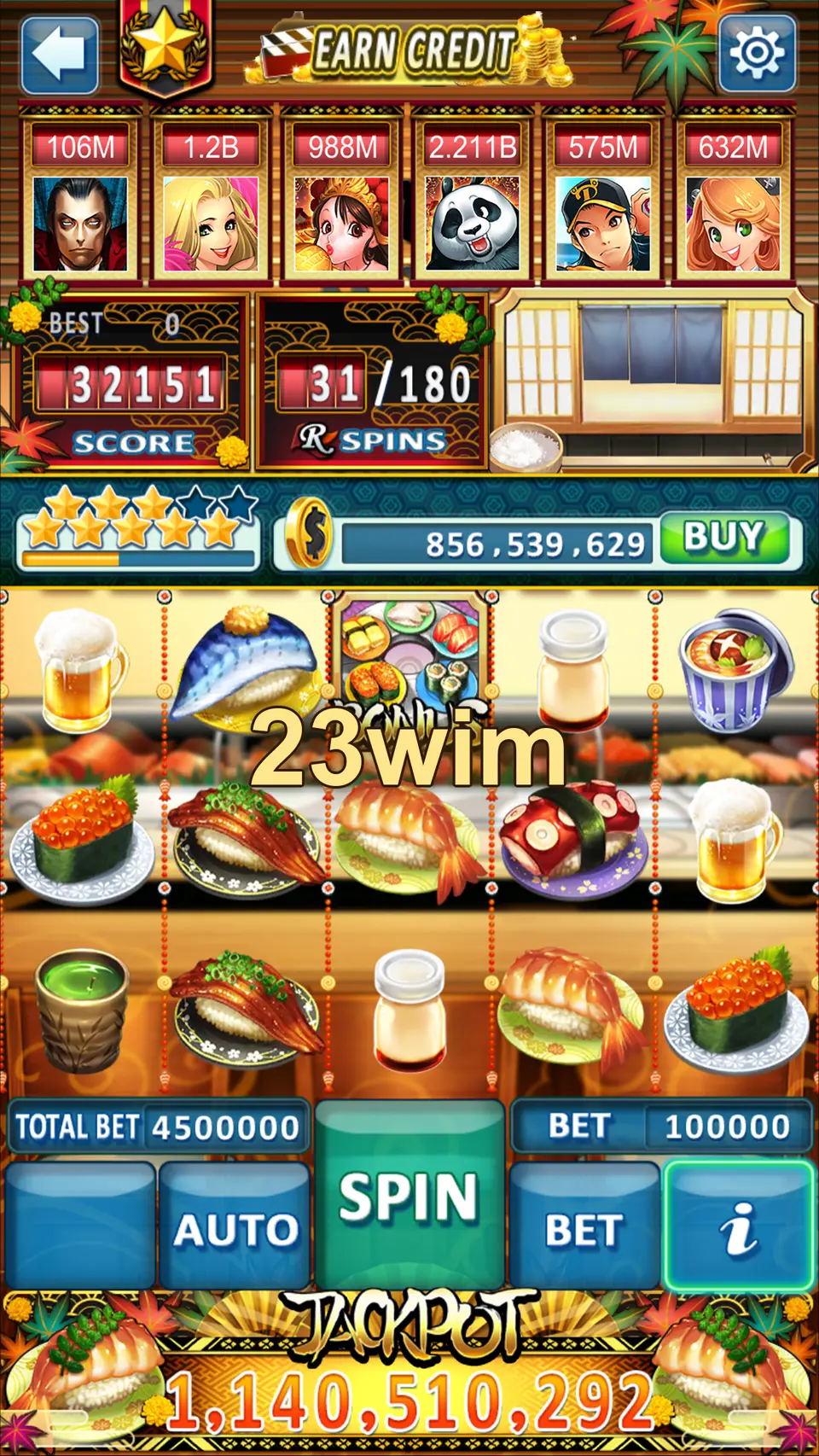This screenshot has width=819, height=1456.
Task: Open the gold star rank badge
Action: [166, 47]
